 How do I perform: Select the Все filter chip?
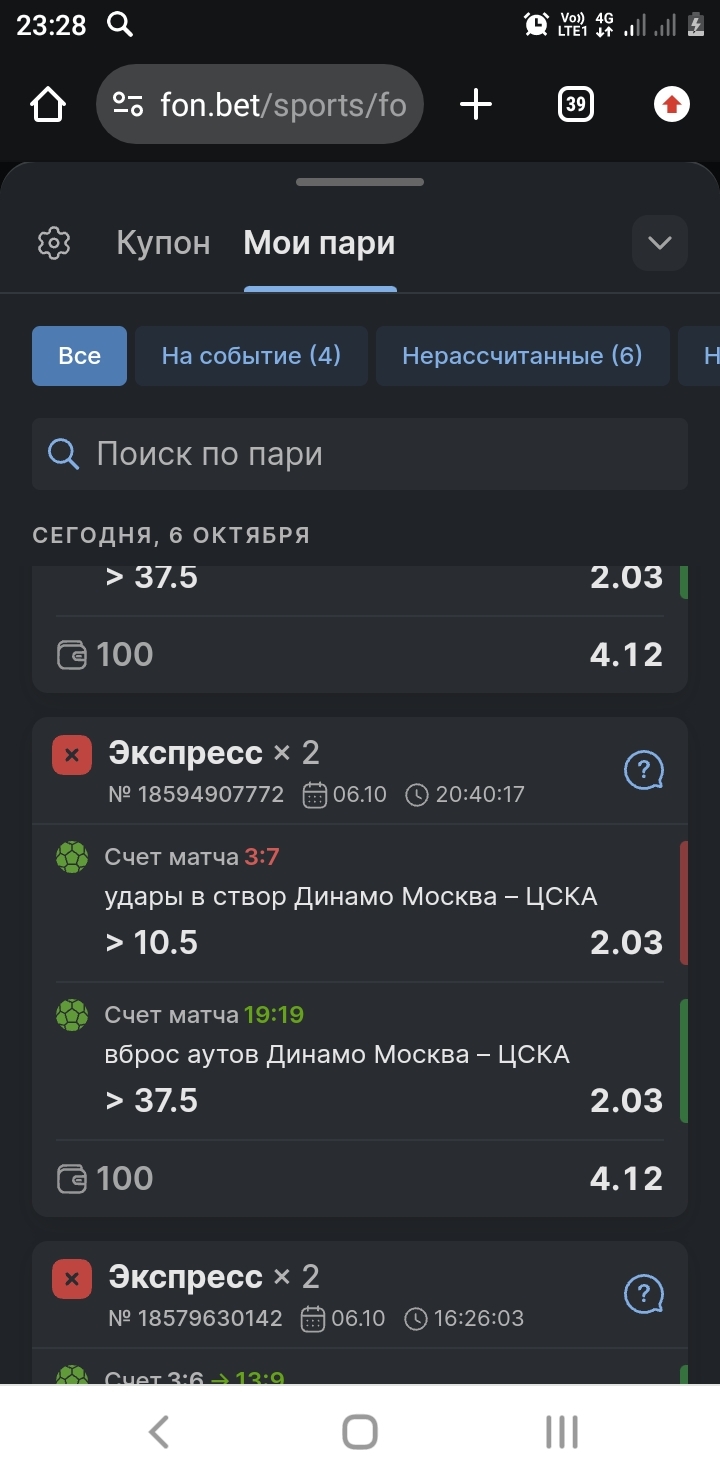tap(79, 356)
